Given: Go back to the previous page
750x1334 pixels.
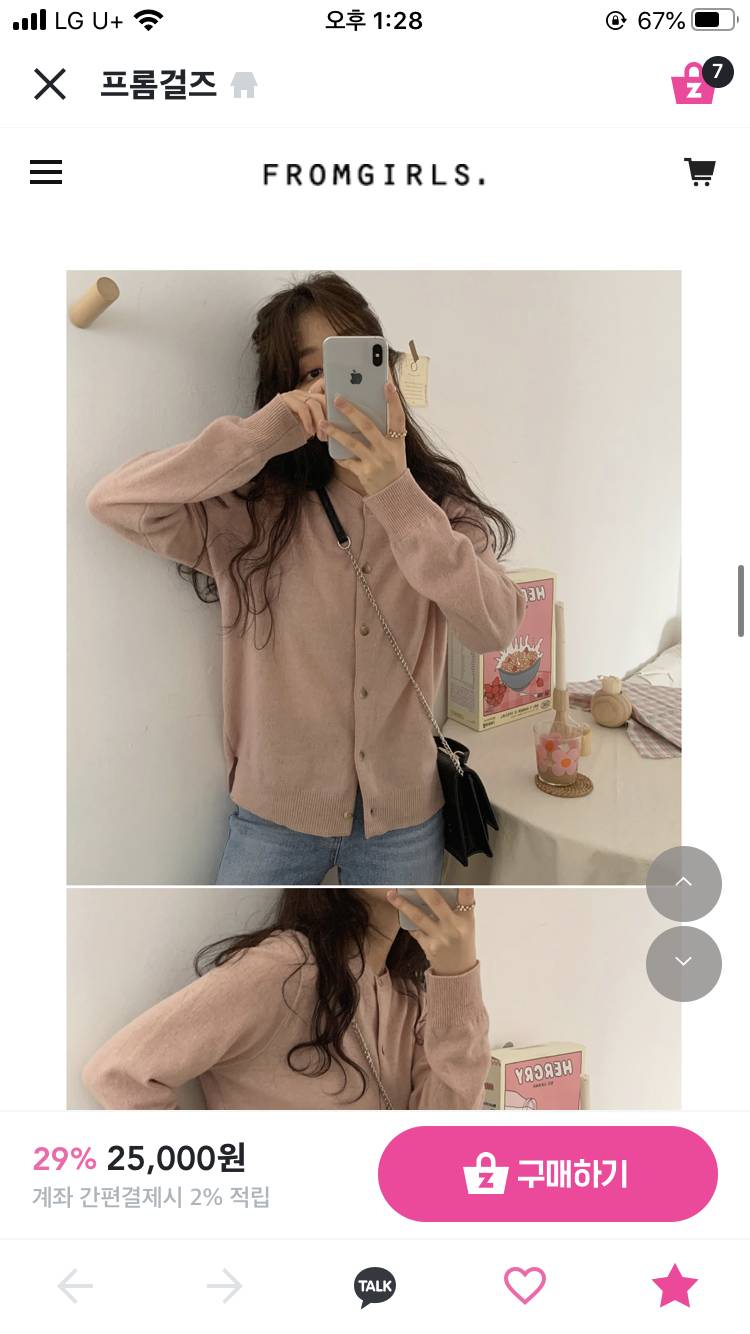Looking at the screenshot, I should click(x=75, y=1286).
